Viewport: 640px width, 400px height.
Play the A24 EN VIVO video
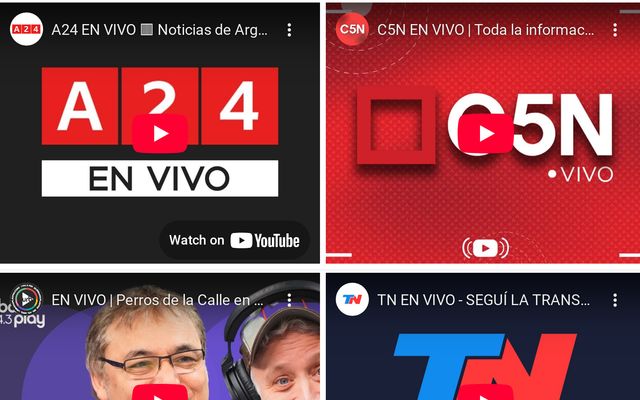160,133
